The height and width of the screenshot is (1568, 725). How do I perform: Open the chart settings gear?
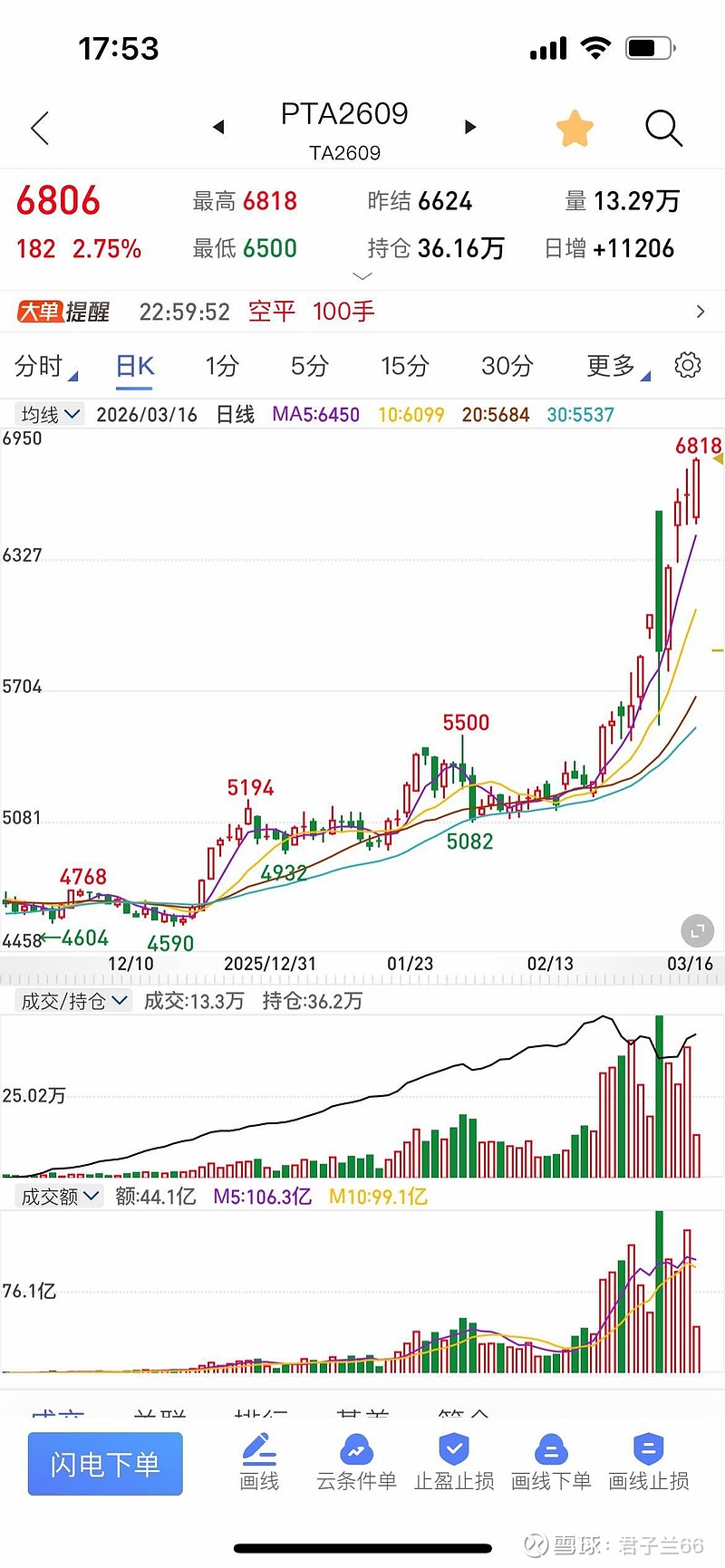688,365
